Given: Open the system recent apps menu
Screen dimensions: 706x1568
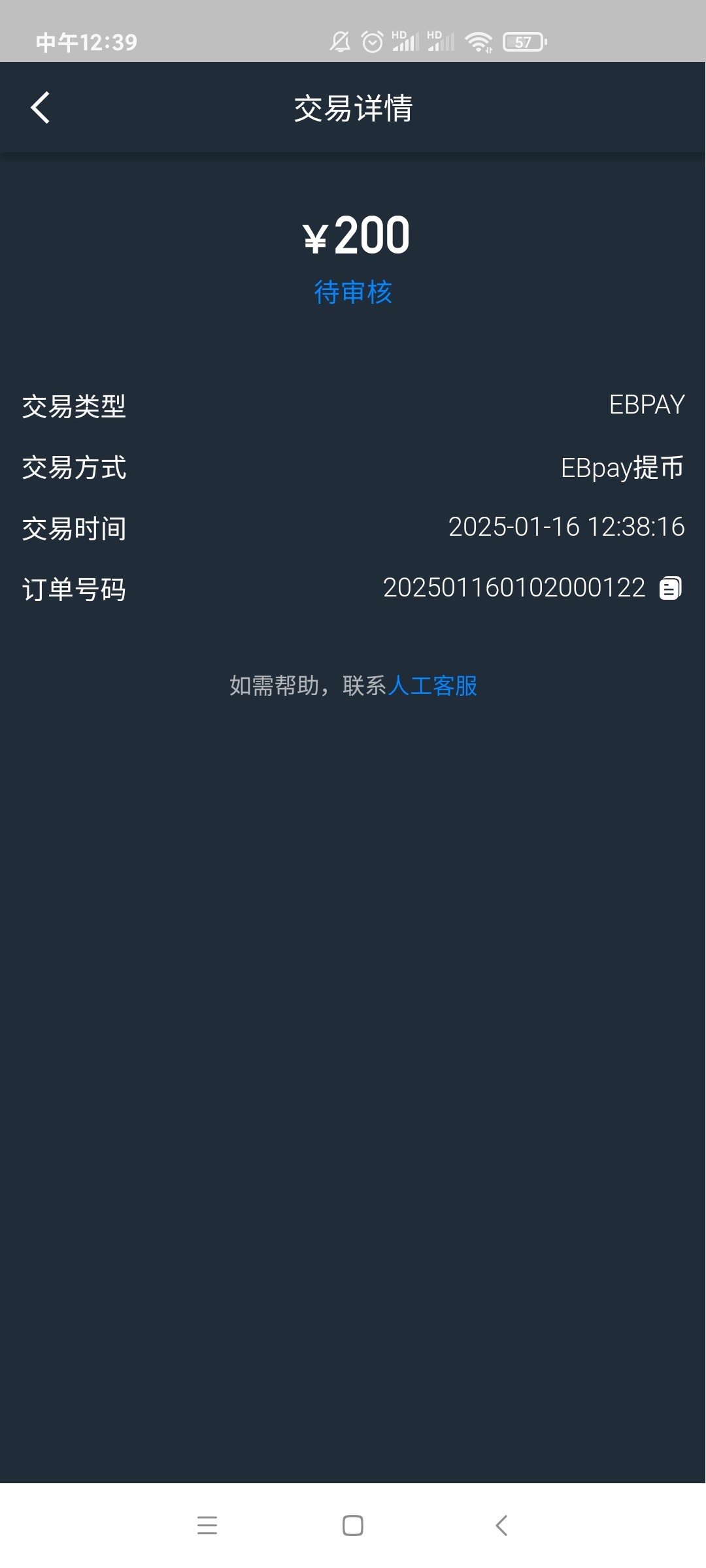Looking at the screenshot, I should 207,1526.
